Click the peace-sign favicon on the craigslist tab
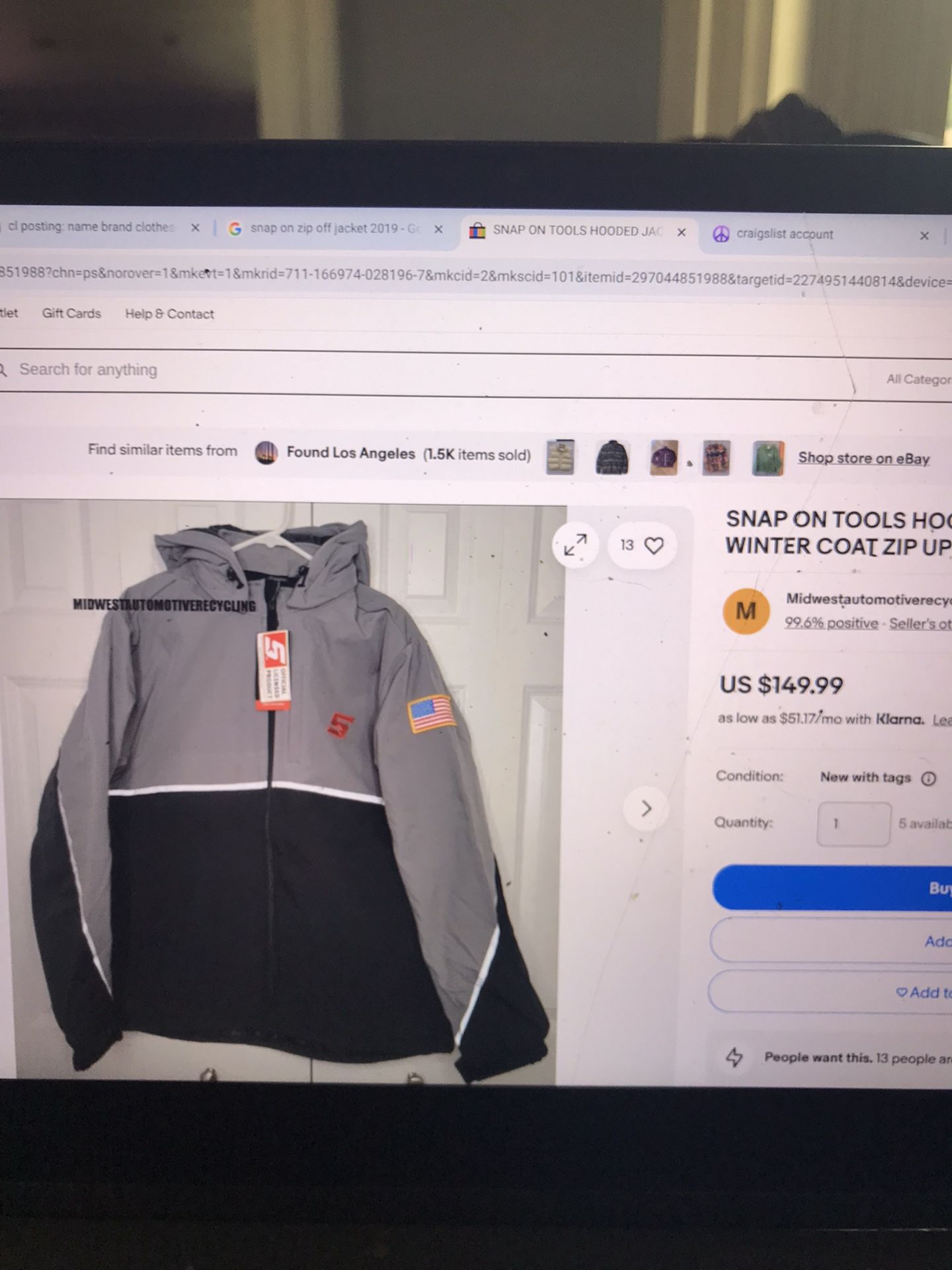Viewport: 952px width, 1270px height. [x=721, y=234]
